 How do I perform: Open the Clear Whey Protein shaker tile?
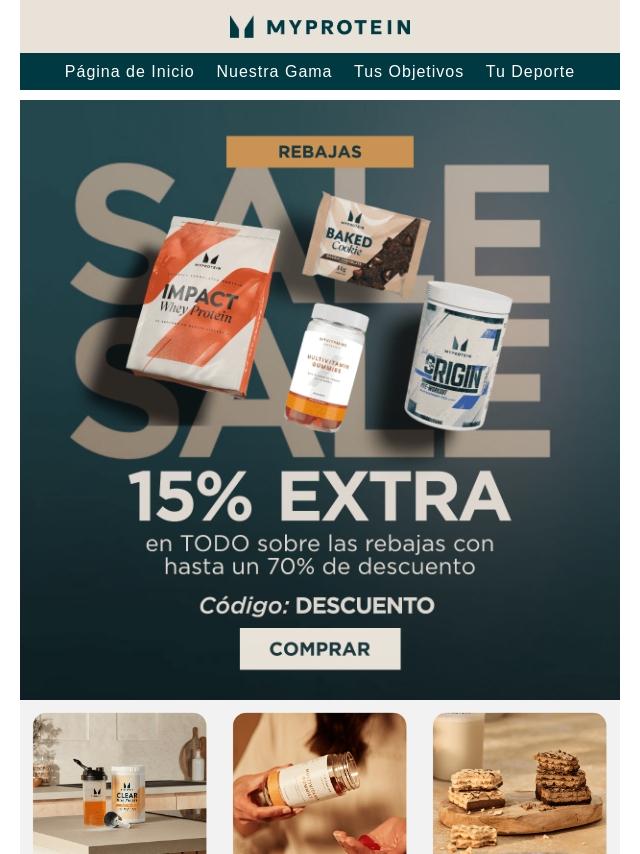[120, 783]
